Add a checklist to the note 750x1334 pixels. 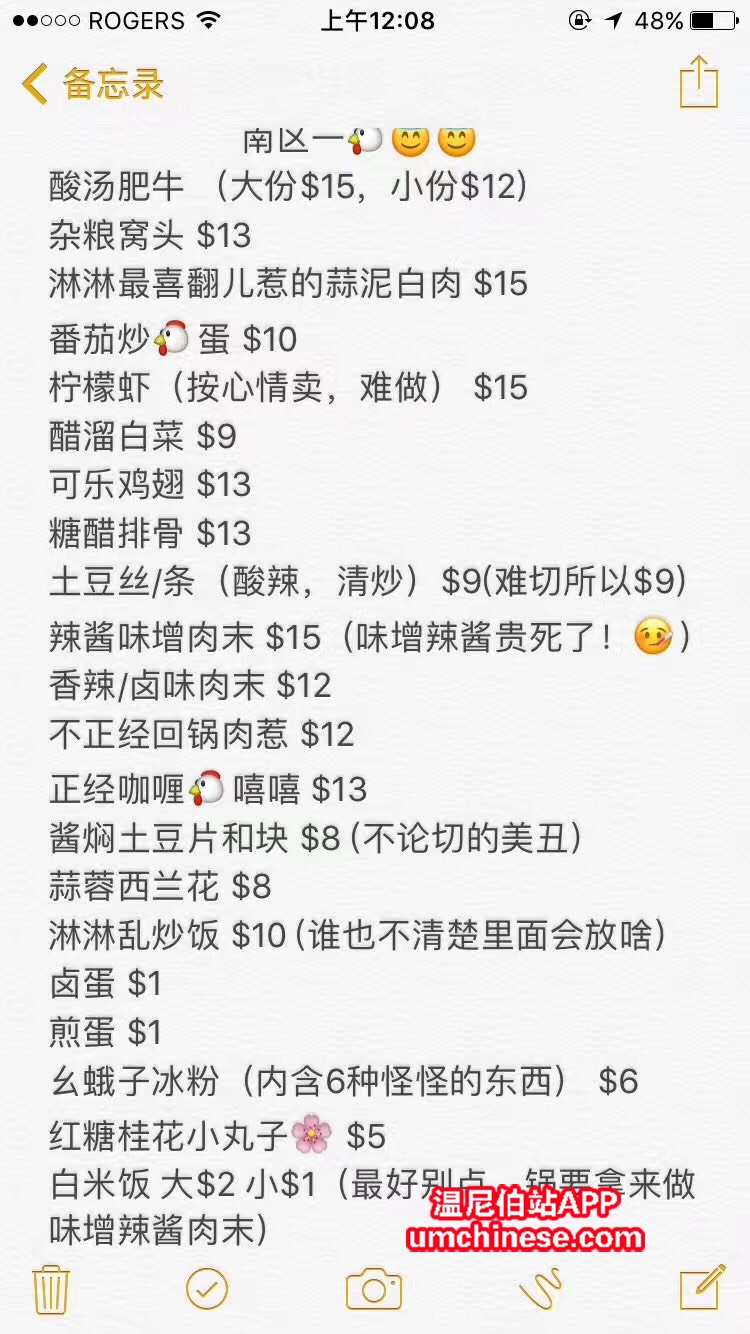click(207, 1289)
